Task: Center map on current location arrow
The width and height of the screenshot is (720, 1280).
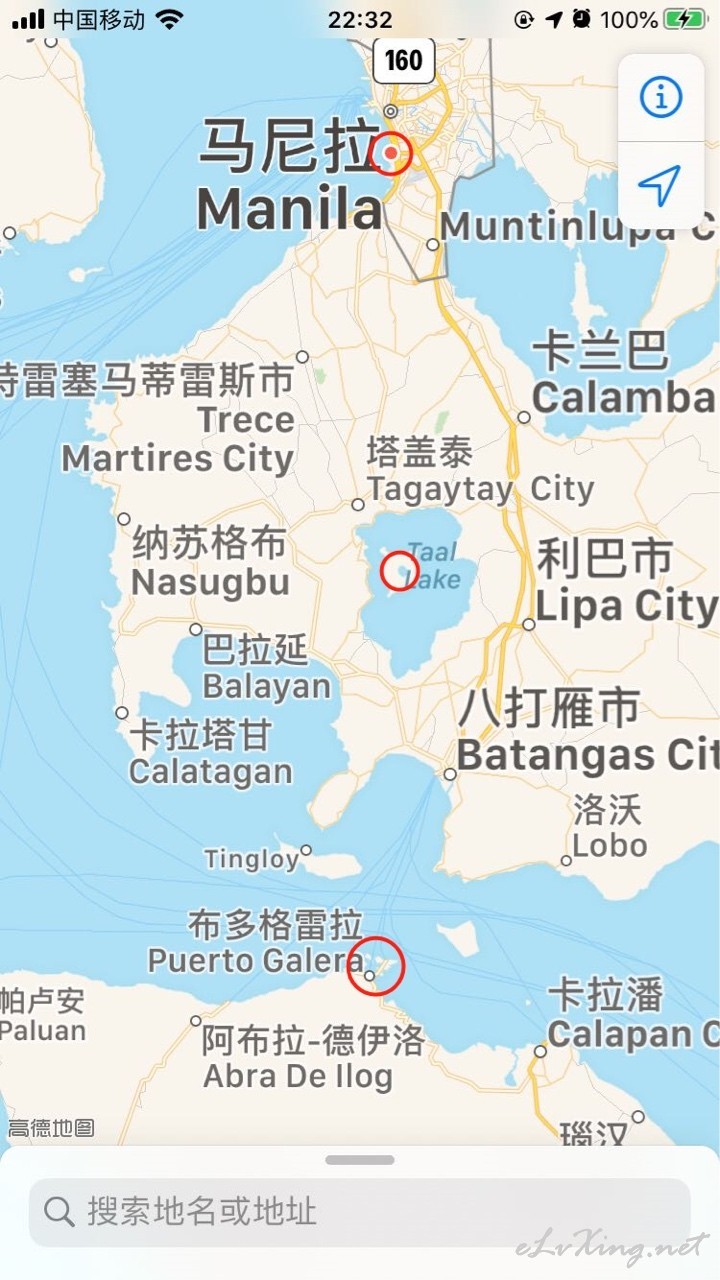Action: pyautogui.click(x=660, y=185)
